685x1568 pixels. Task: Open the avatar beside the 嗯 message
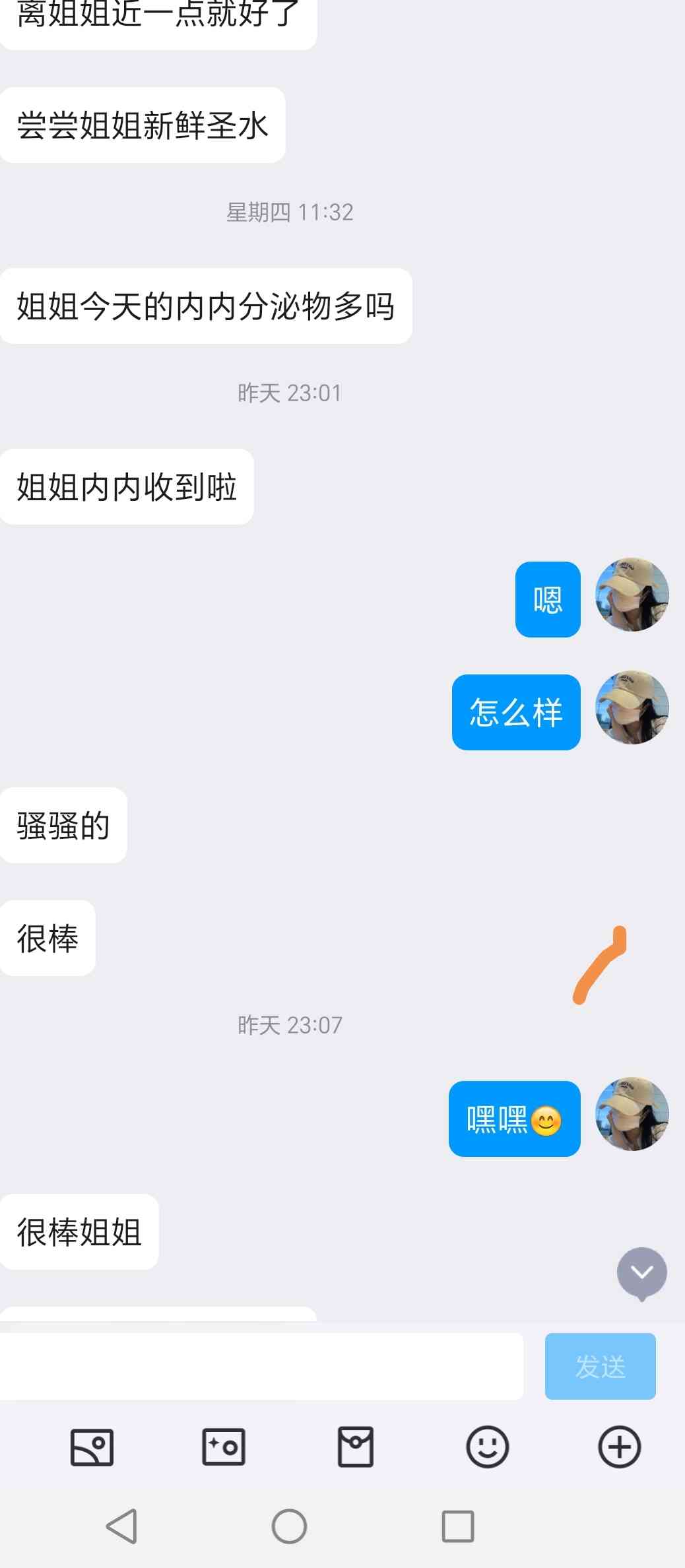(632, 595)
